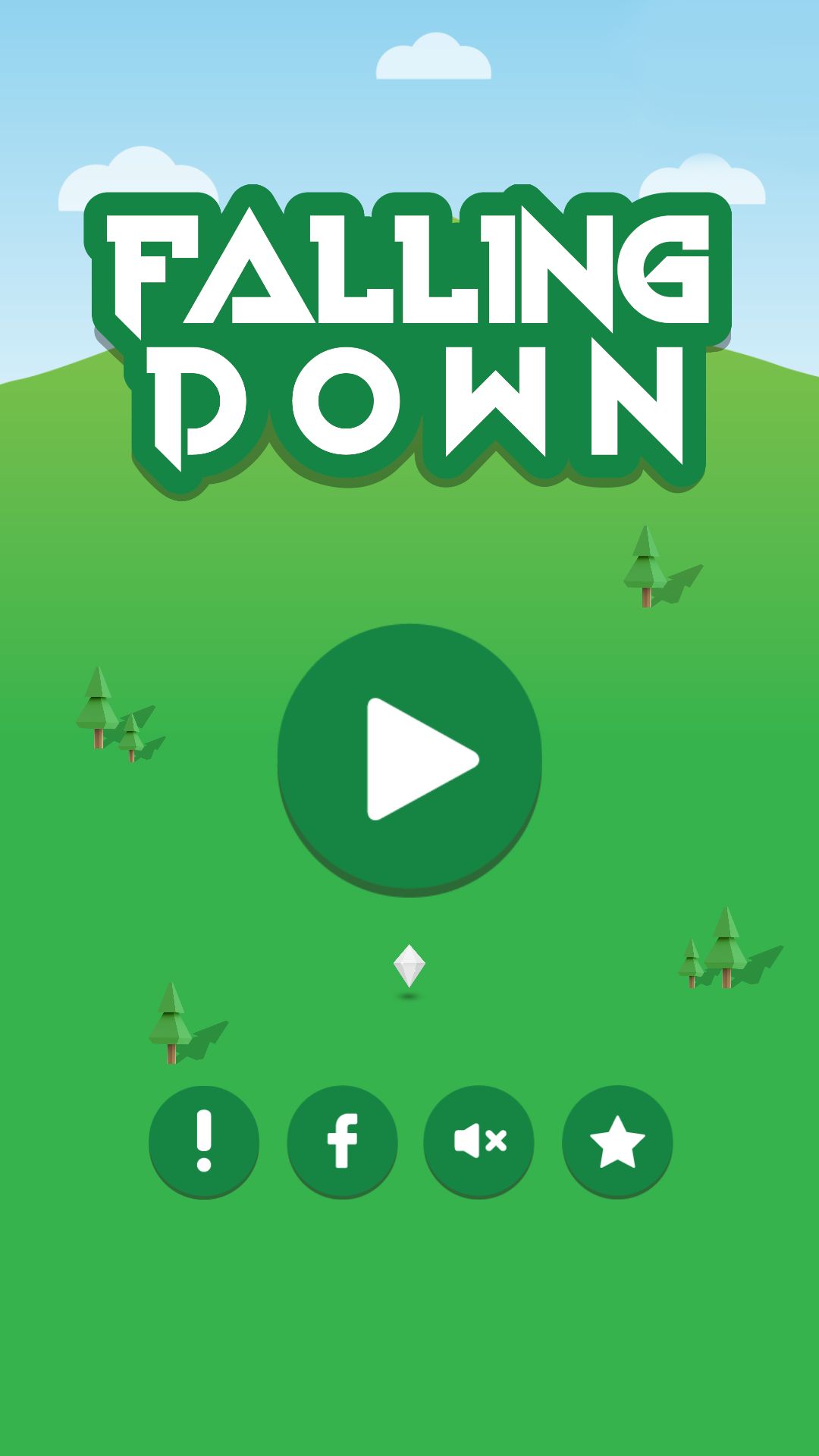Open the Facebook button

[342, 1141]
